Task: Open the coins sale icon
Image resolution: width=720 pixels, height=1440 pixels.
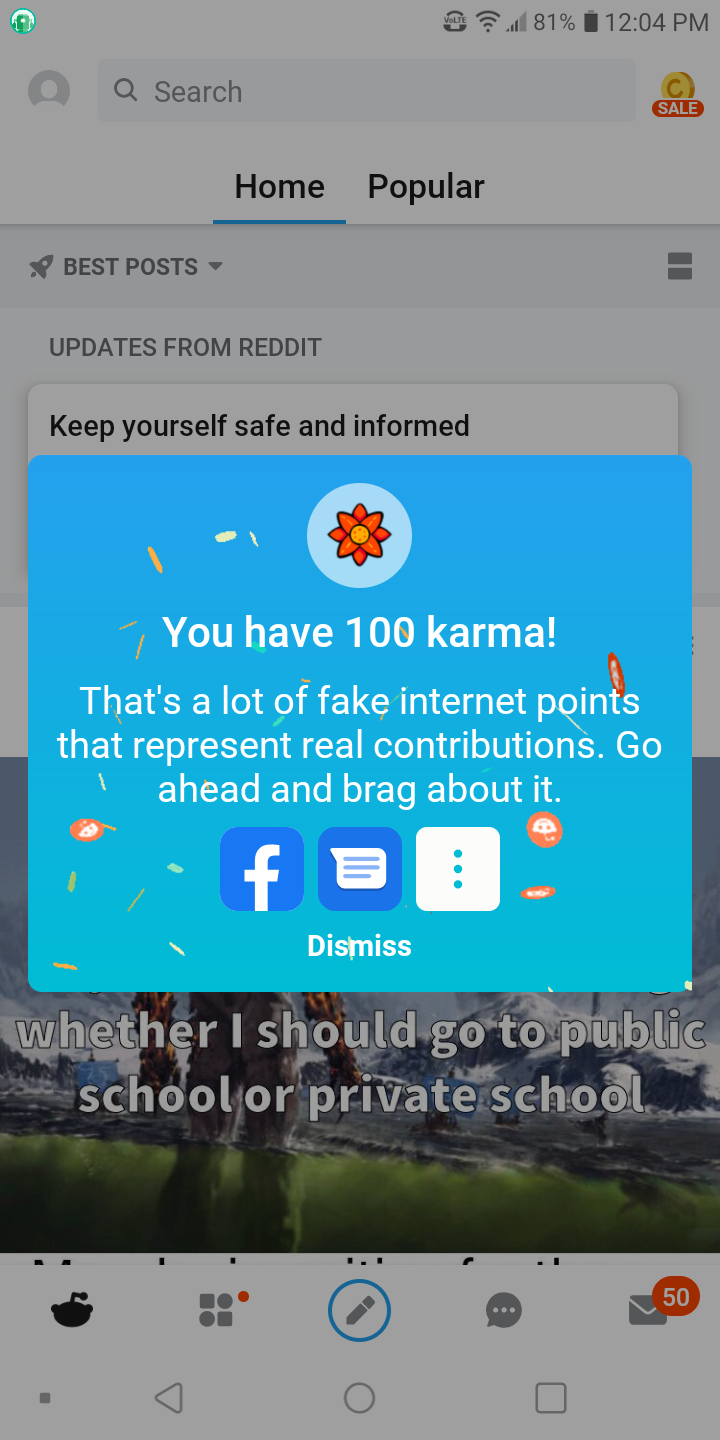Action: (678, 93)
